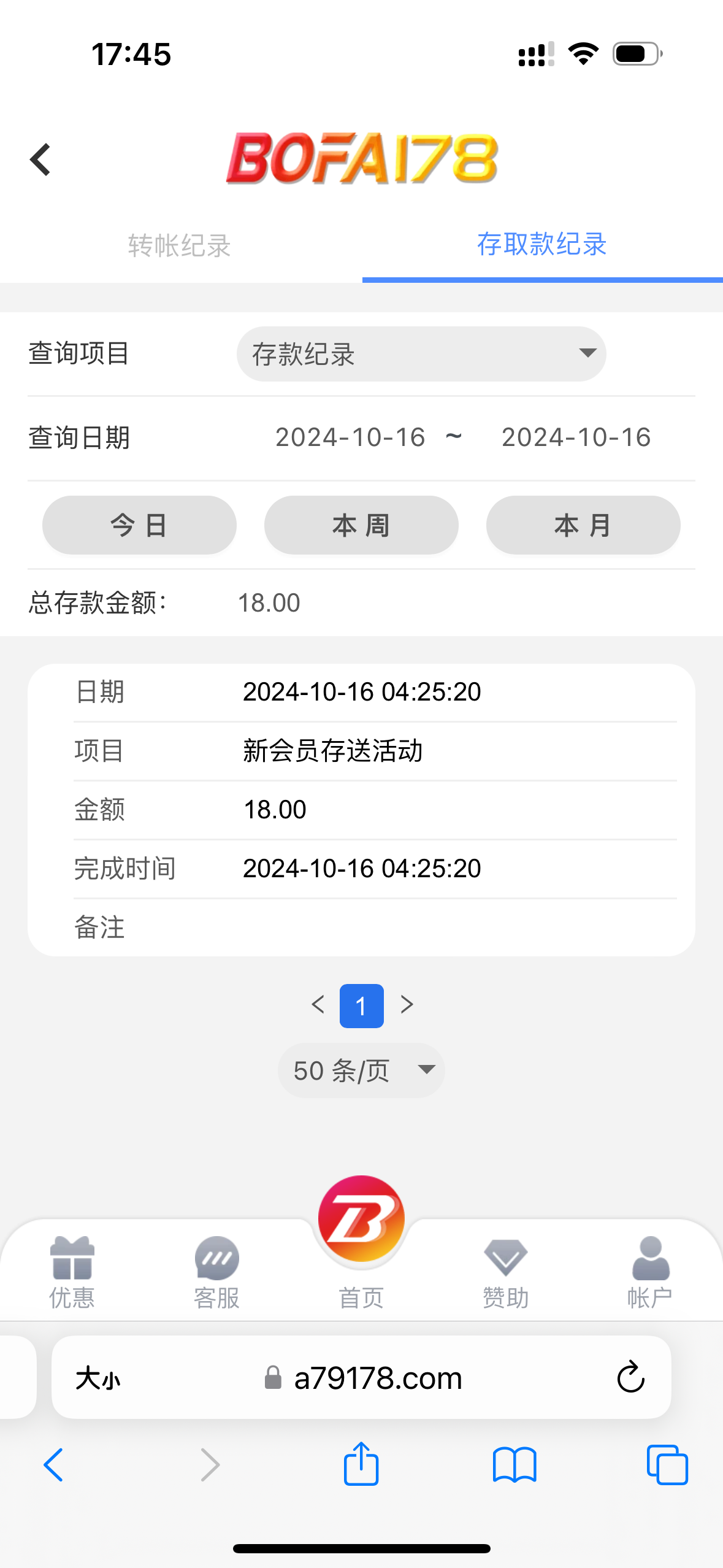
Task: Reload the page in Safari
Action: coord(630,1378)
